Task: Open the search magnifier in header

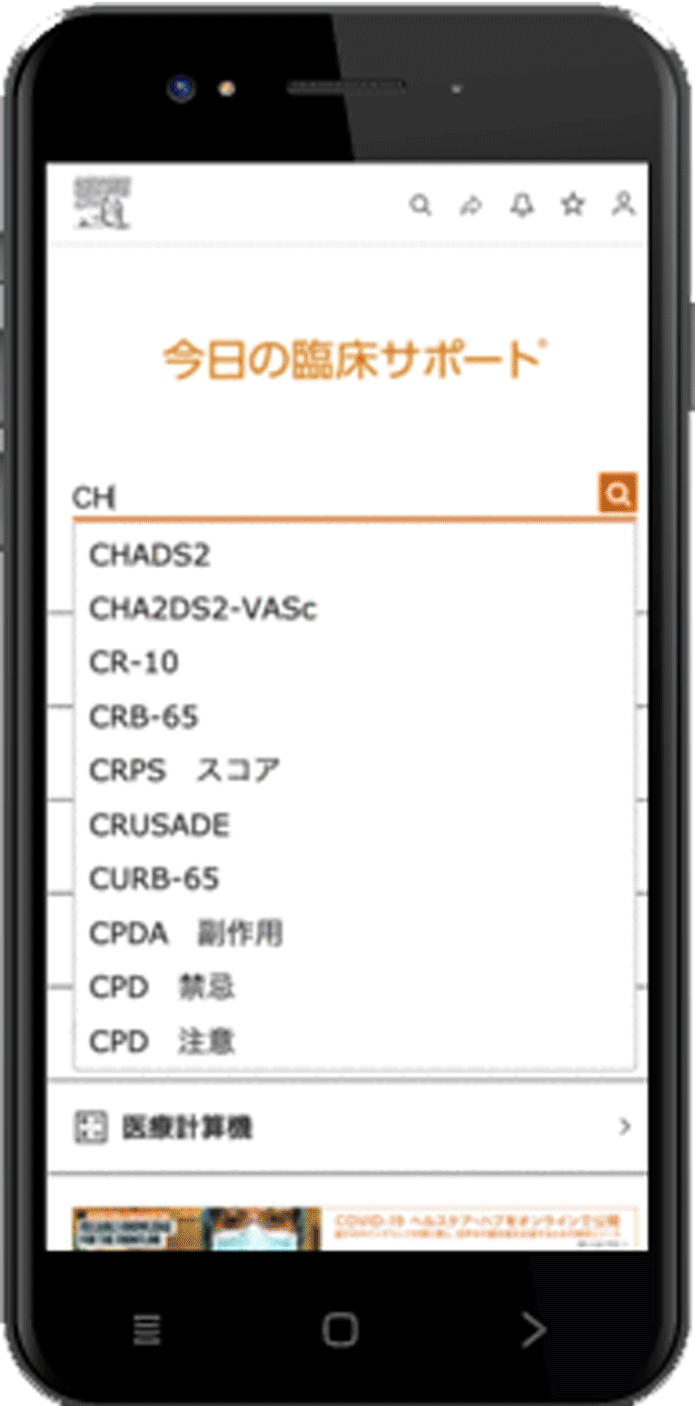Action: point(421,205)
